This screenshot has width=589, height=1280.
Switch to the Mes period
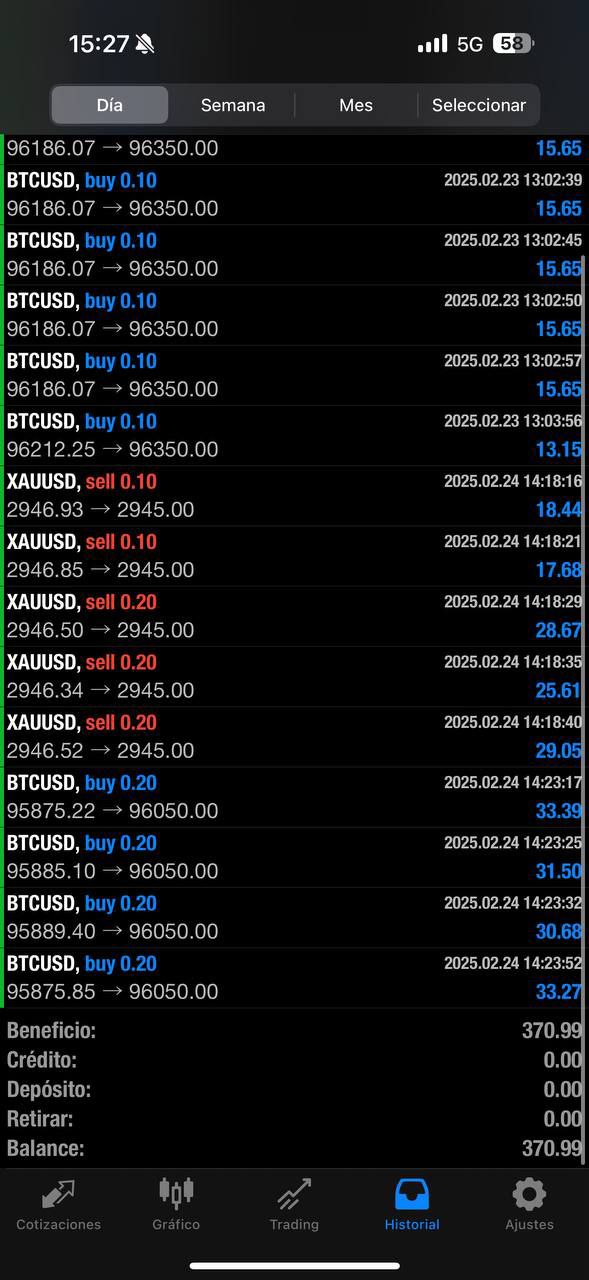(356, 105)
